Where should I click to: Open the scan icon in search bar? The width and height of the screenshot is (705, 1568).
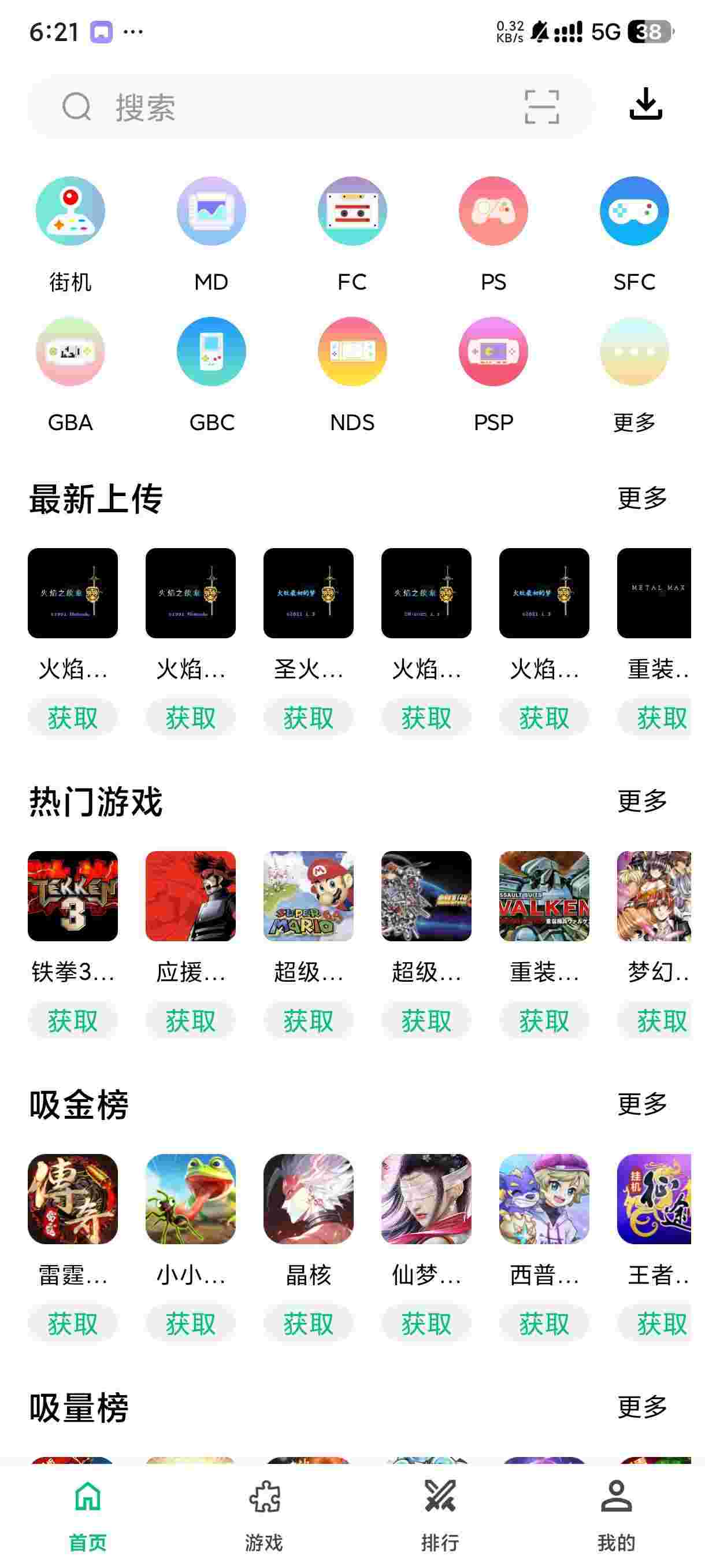tap(541, 107)
